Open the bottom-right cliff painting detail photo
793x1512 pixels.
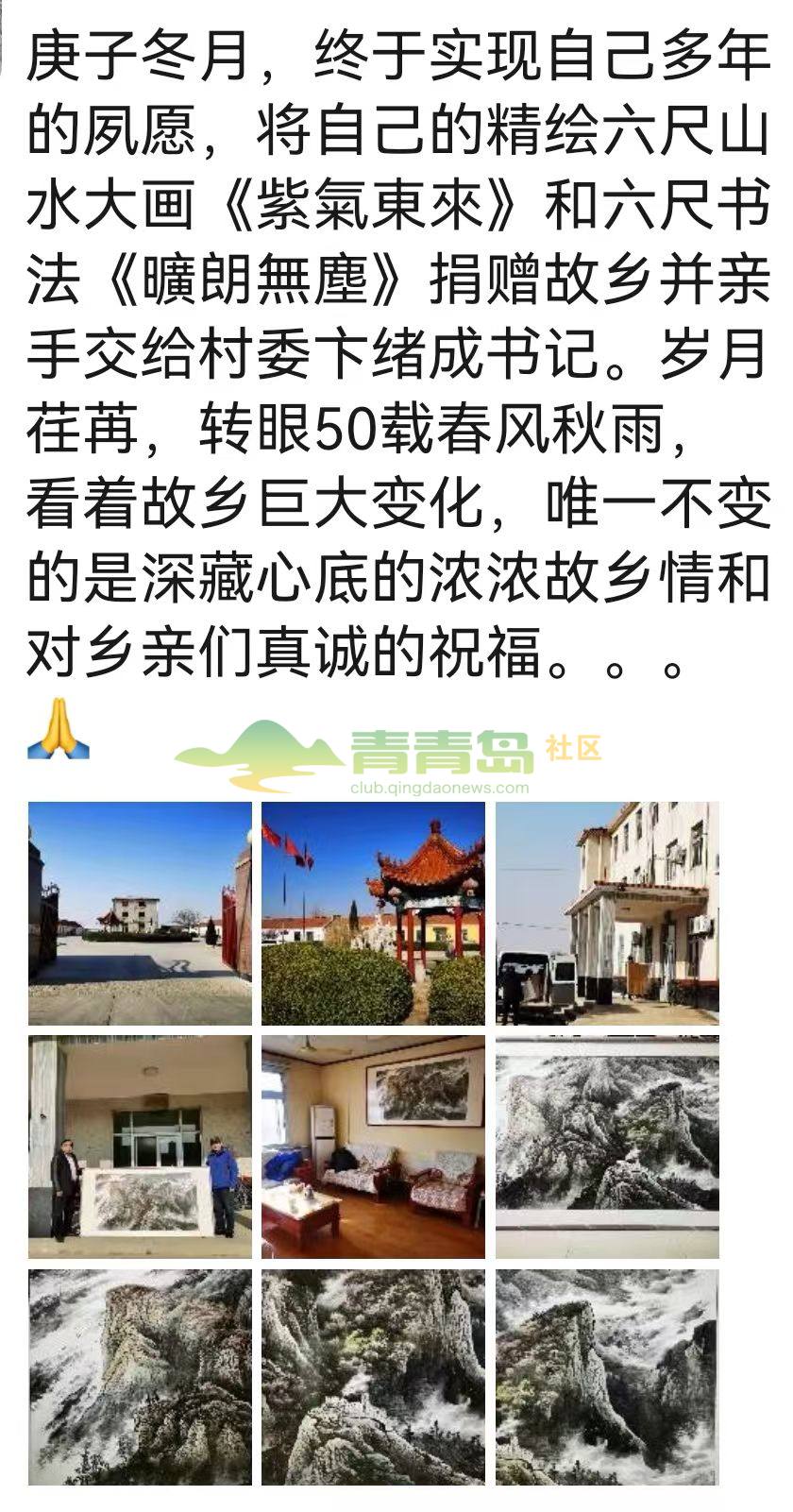(607, 1380)
